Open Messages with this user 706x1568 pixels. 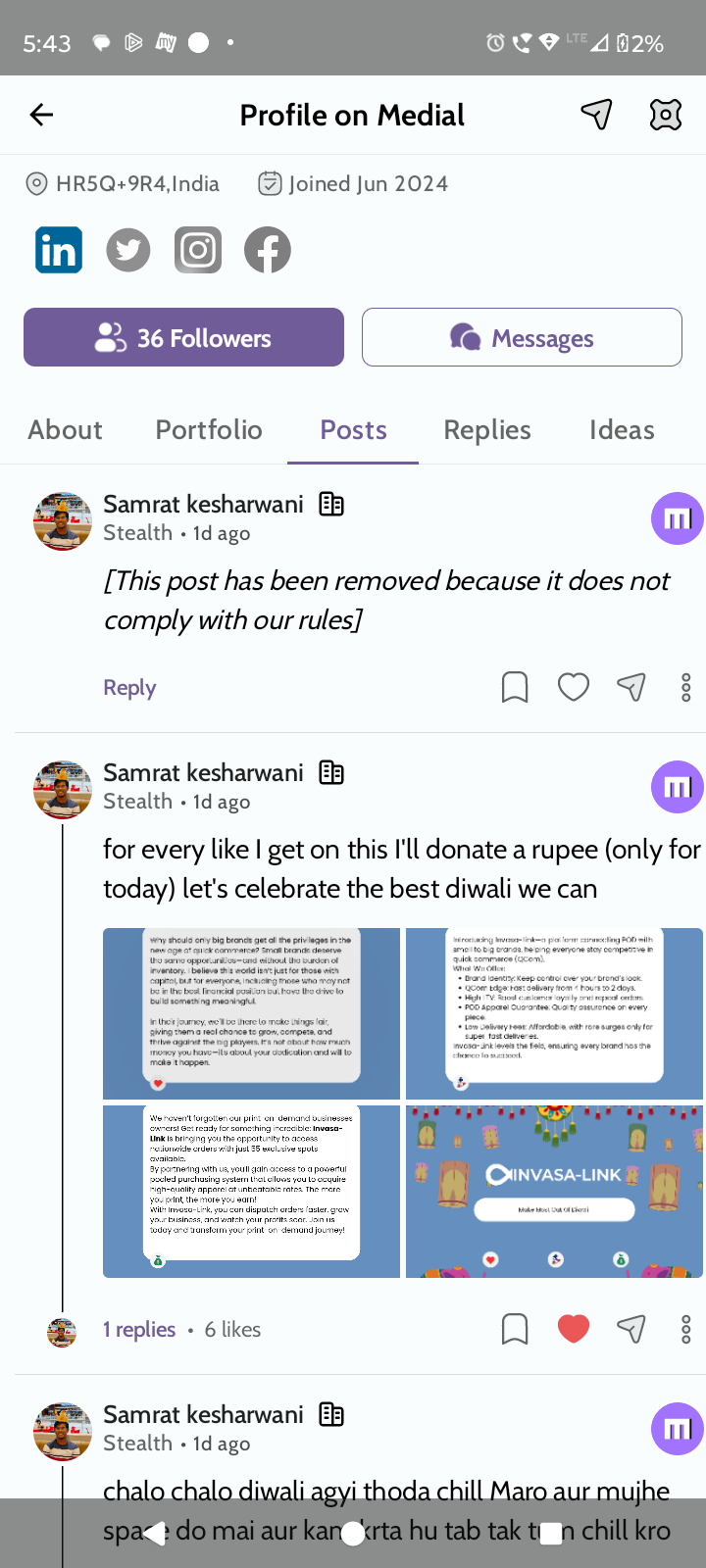[522, 337]
